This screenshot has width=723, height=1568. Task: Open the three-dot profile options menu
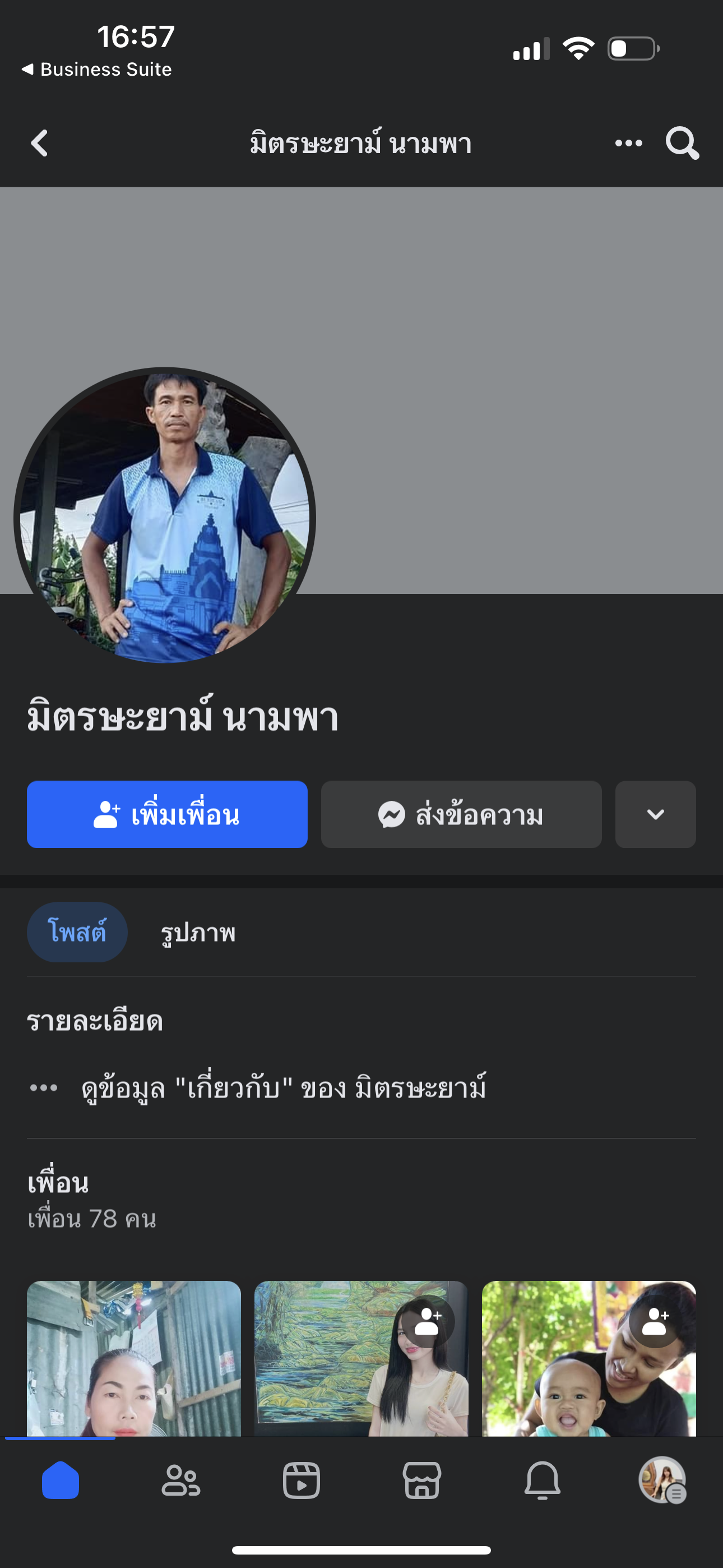coord(628,144)
